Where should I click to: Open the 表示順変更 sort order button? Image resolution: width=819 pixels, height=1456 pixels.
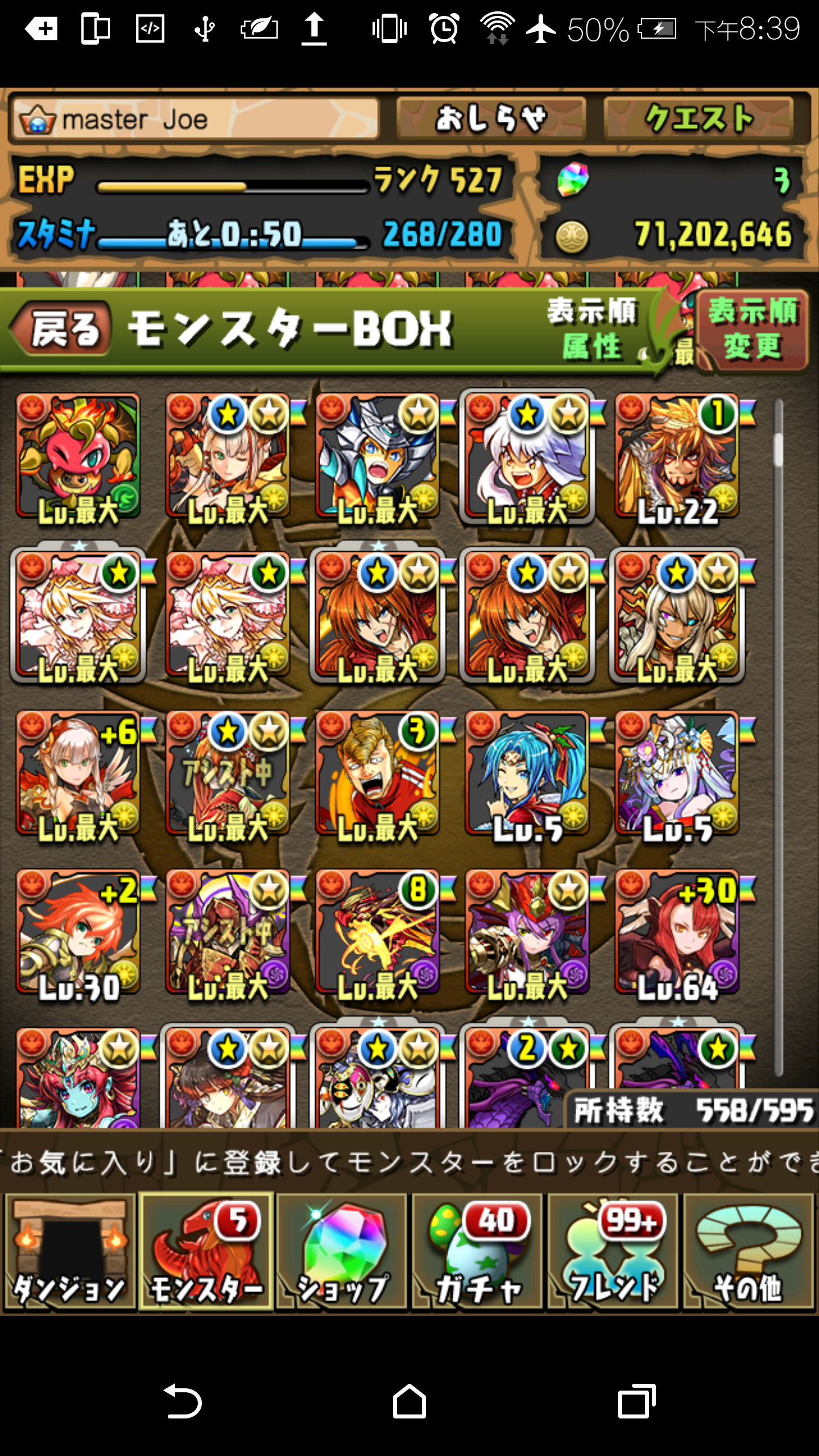tap(752, 329)
